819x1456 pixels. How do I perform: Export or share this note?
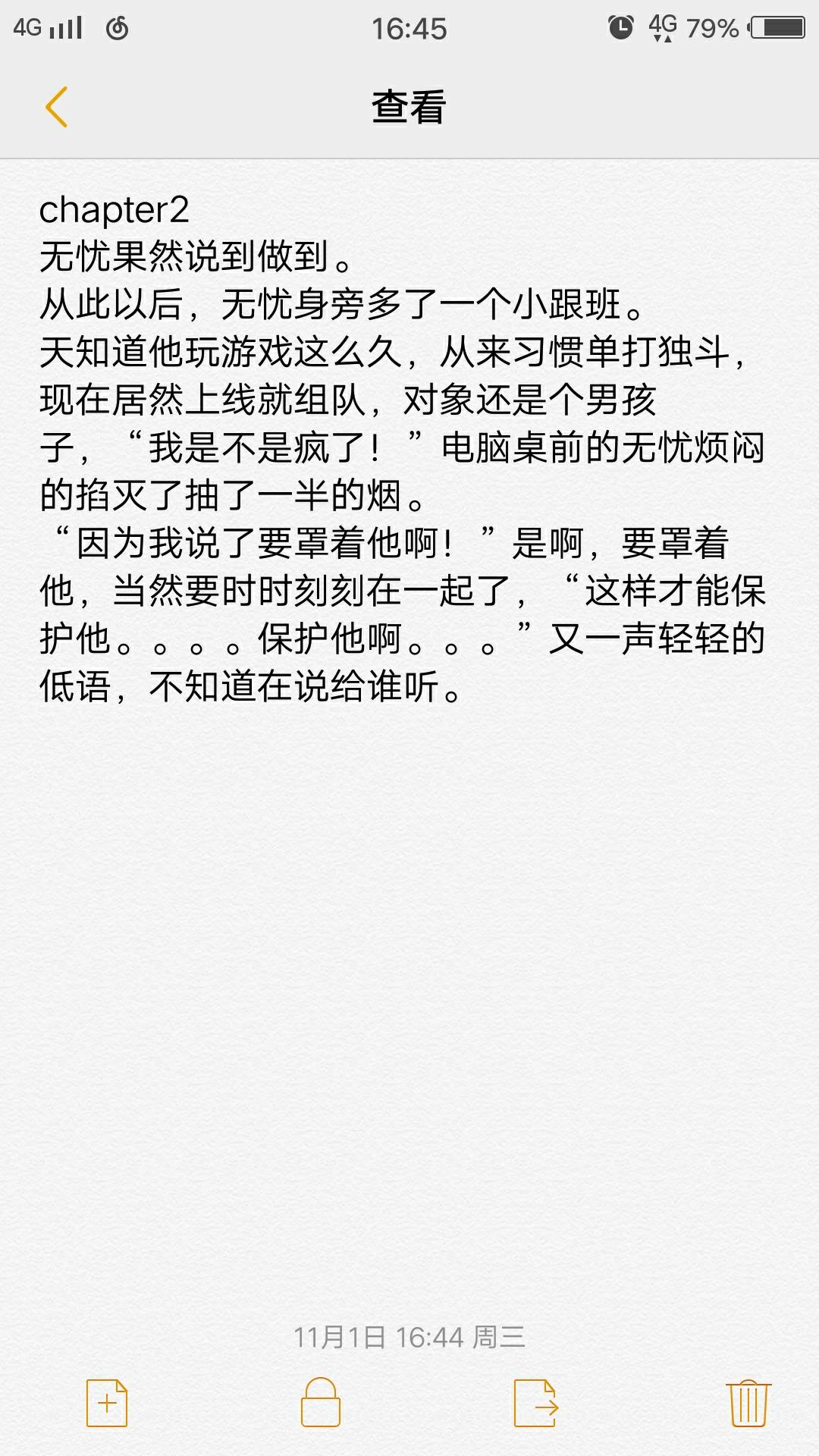[535, 1403]
